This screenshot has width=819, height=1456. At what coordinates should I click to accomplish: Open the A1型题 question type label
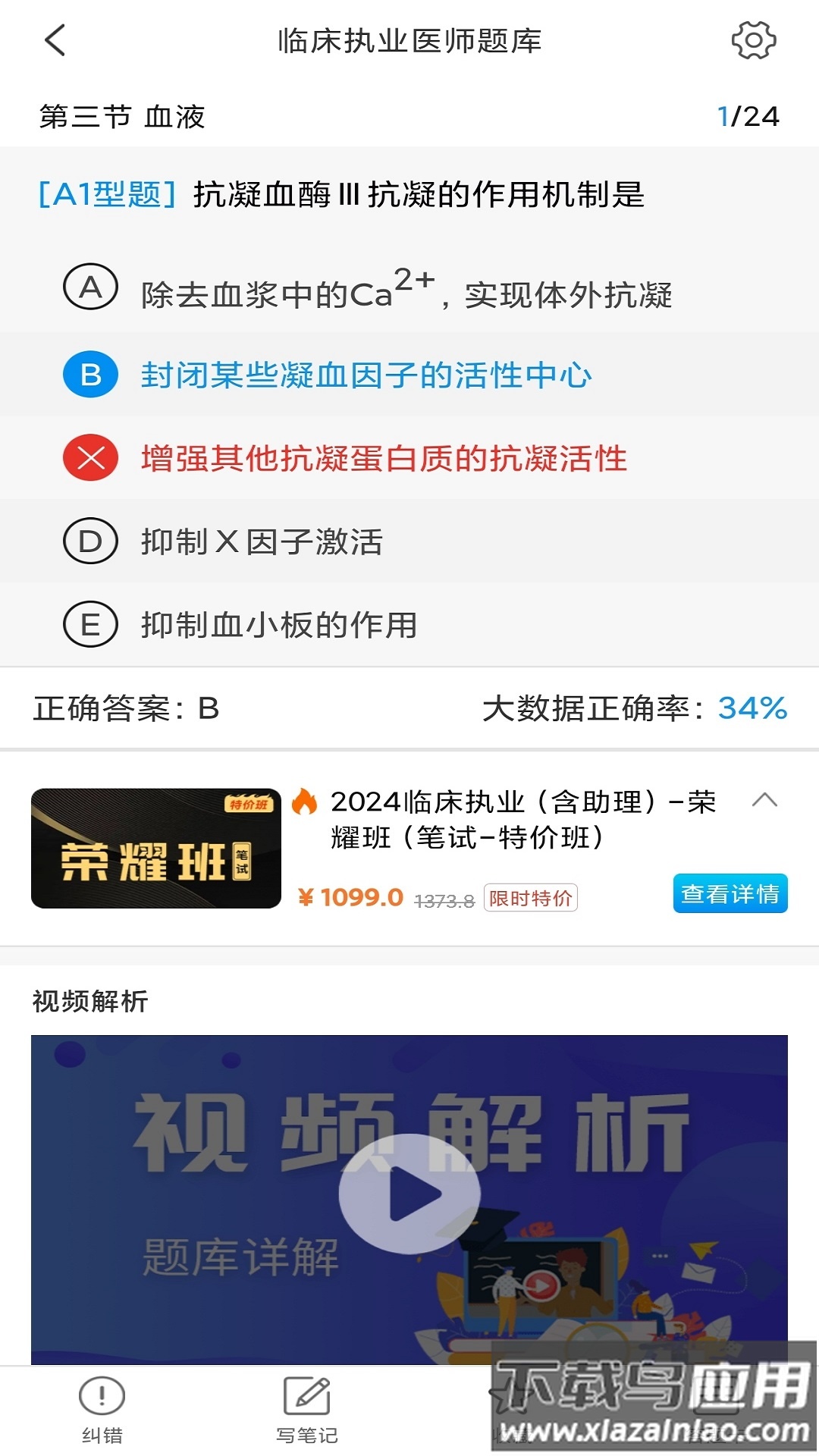pyautogui.click(x=106, y=193)
